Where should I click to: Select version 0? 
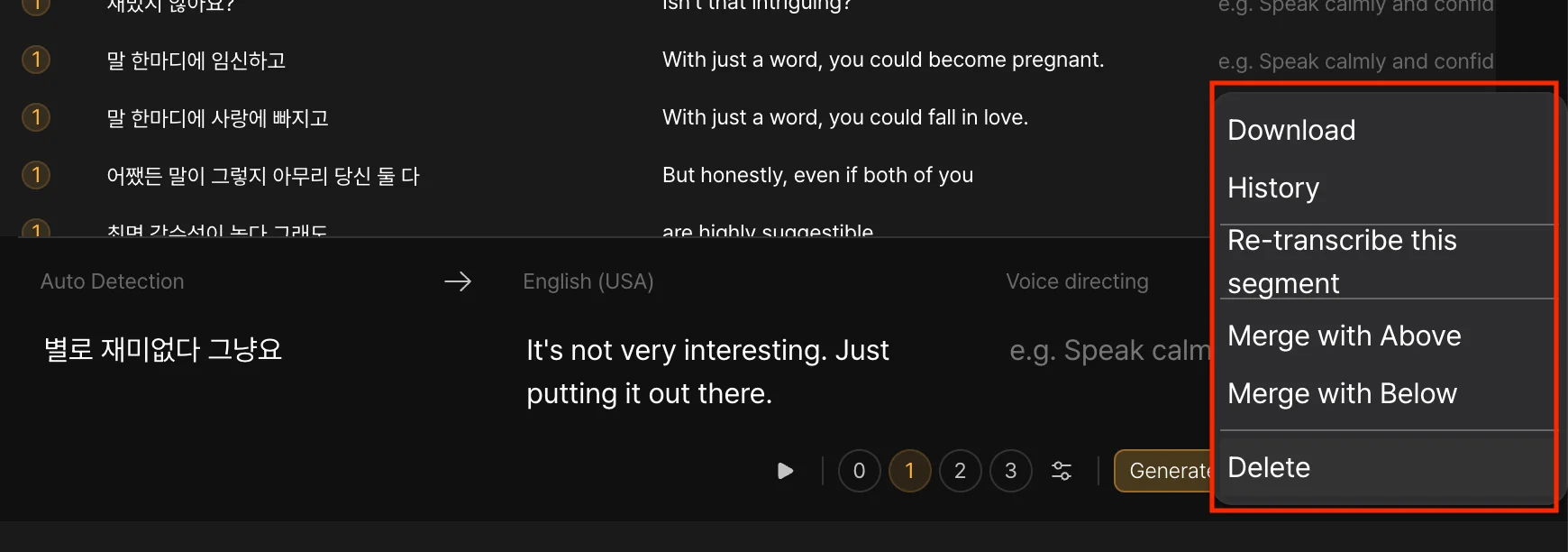point(859,471)
